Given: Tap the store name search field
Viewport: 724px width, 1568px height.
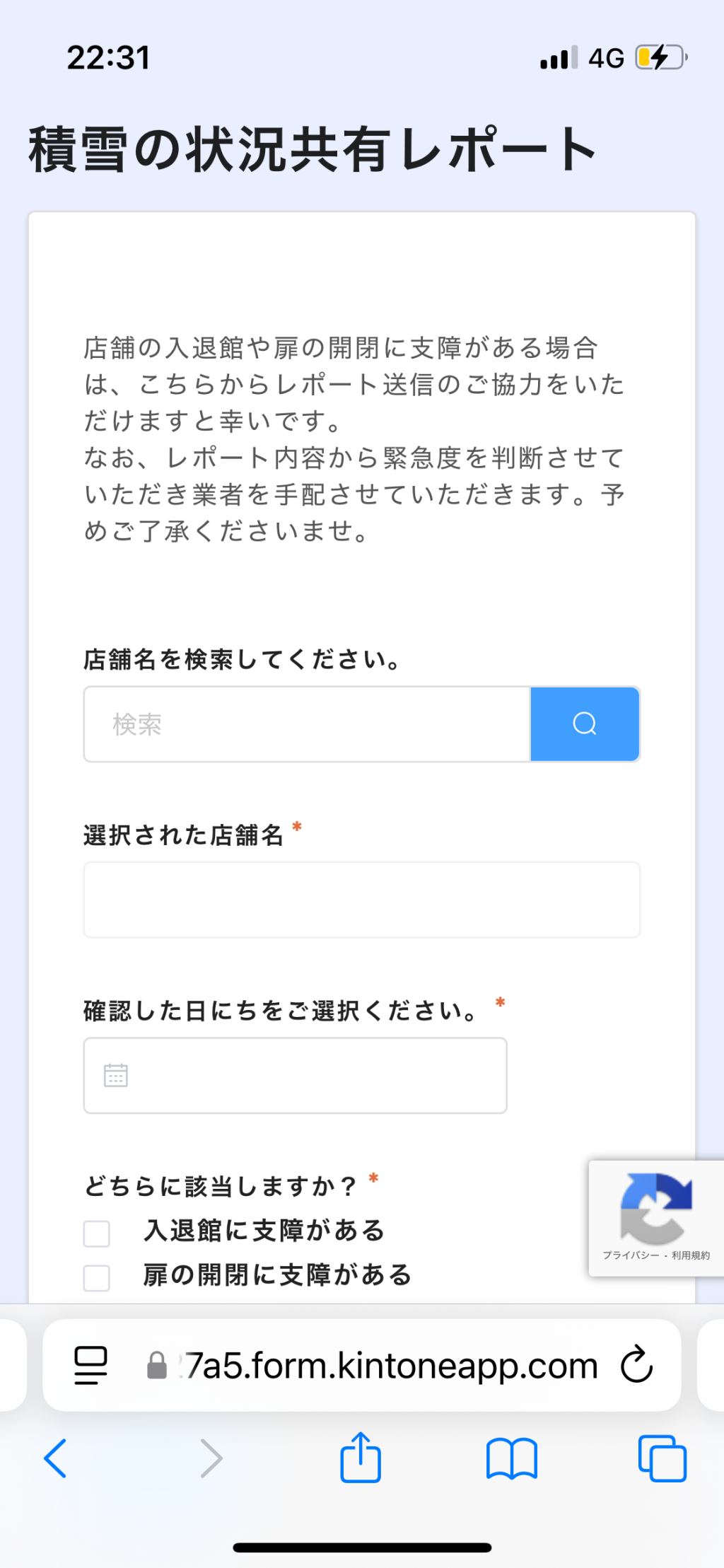Looking at the screenshot, I should coord(307,724).
